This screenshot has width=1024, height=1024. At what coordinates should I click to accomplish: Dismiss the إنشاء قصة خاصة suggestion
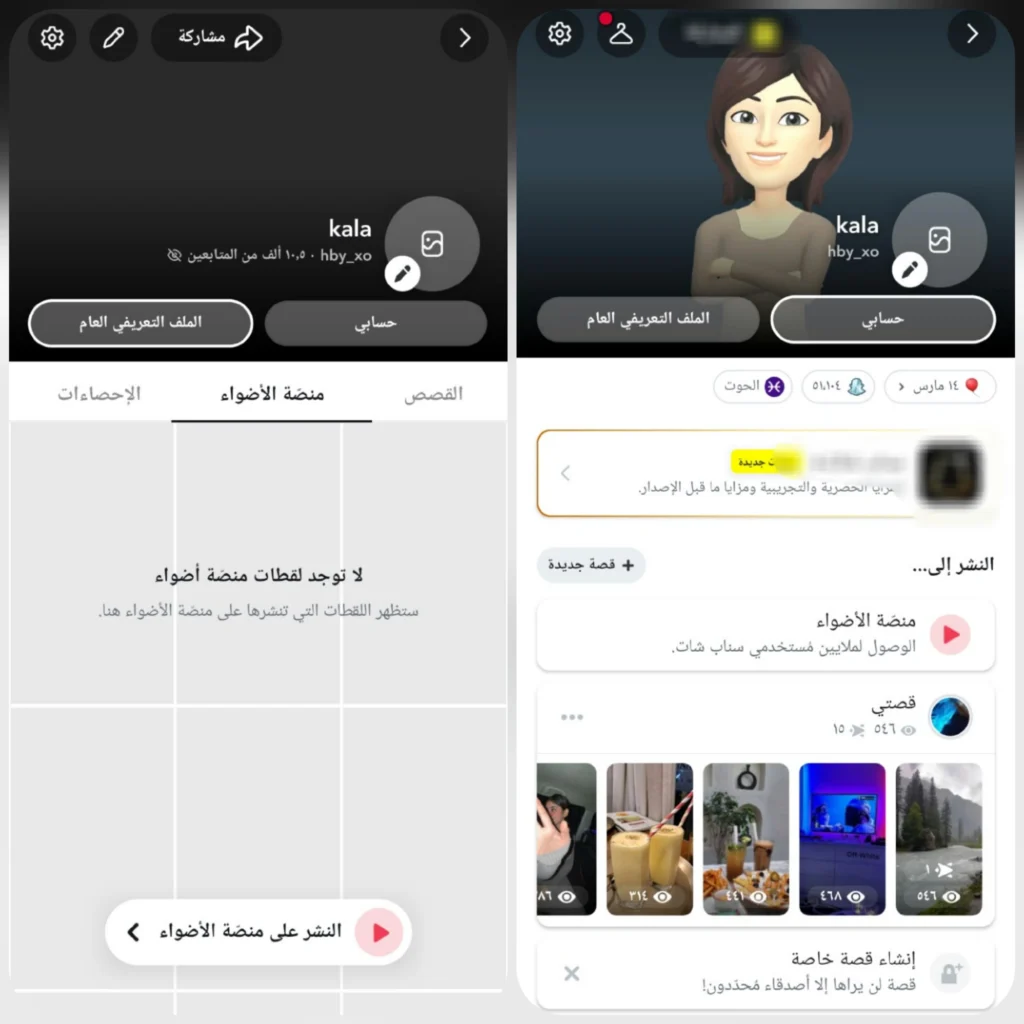pyautogui.click(x=571, y=974)
